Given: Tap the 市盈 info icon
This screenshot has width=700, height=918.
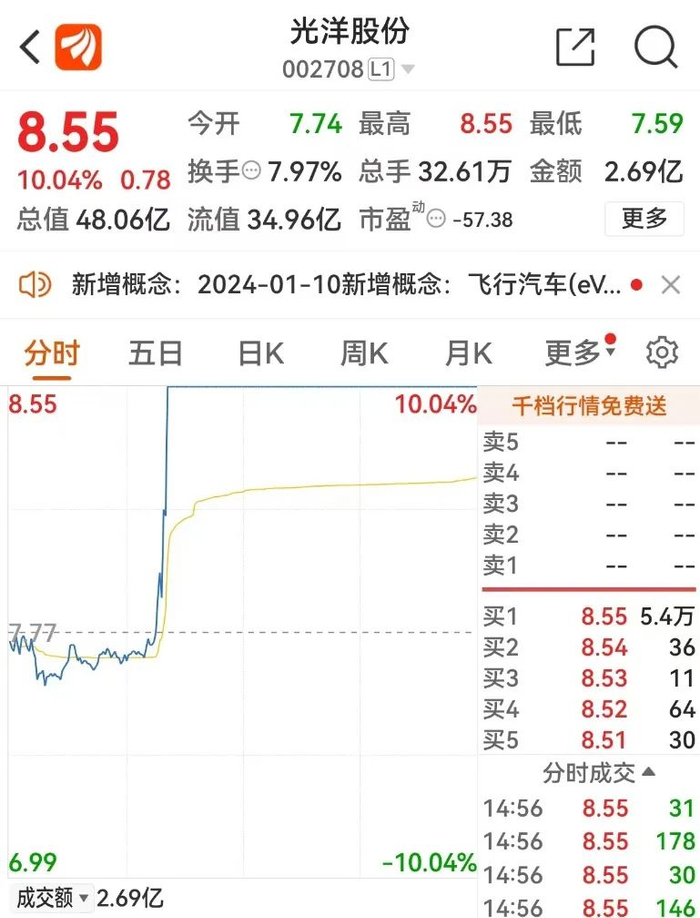Looking at the screenshot, I should click(436, 220).
